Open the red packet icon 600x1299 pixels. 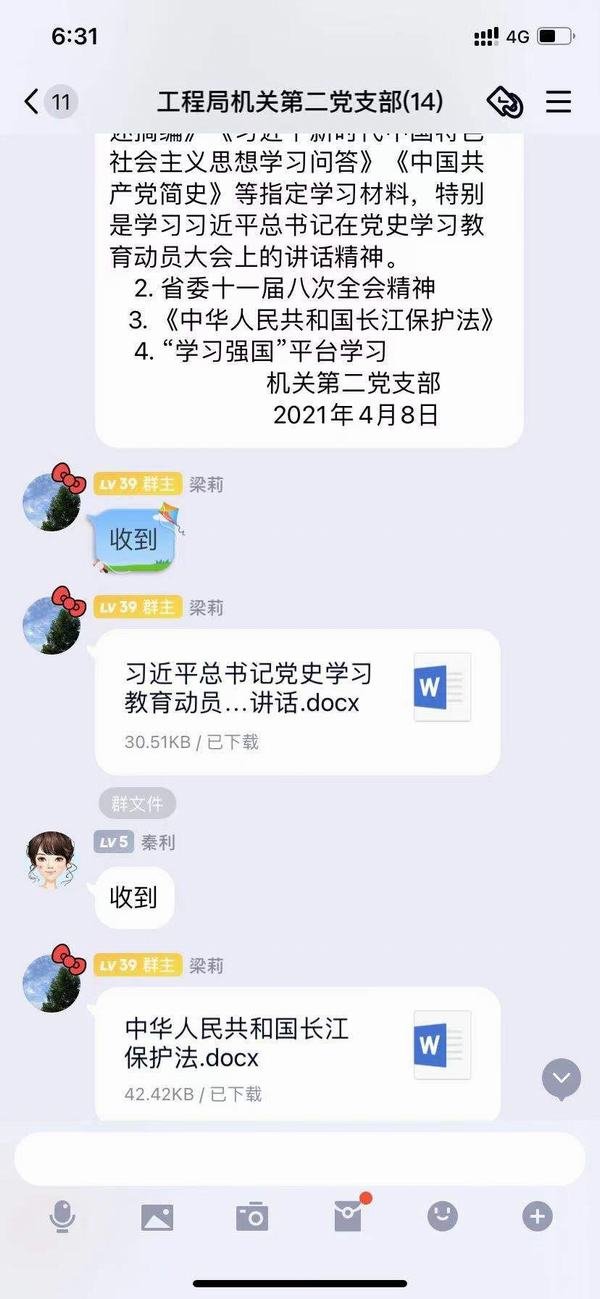coord(347,1216)
